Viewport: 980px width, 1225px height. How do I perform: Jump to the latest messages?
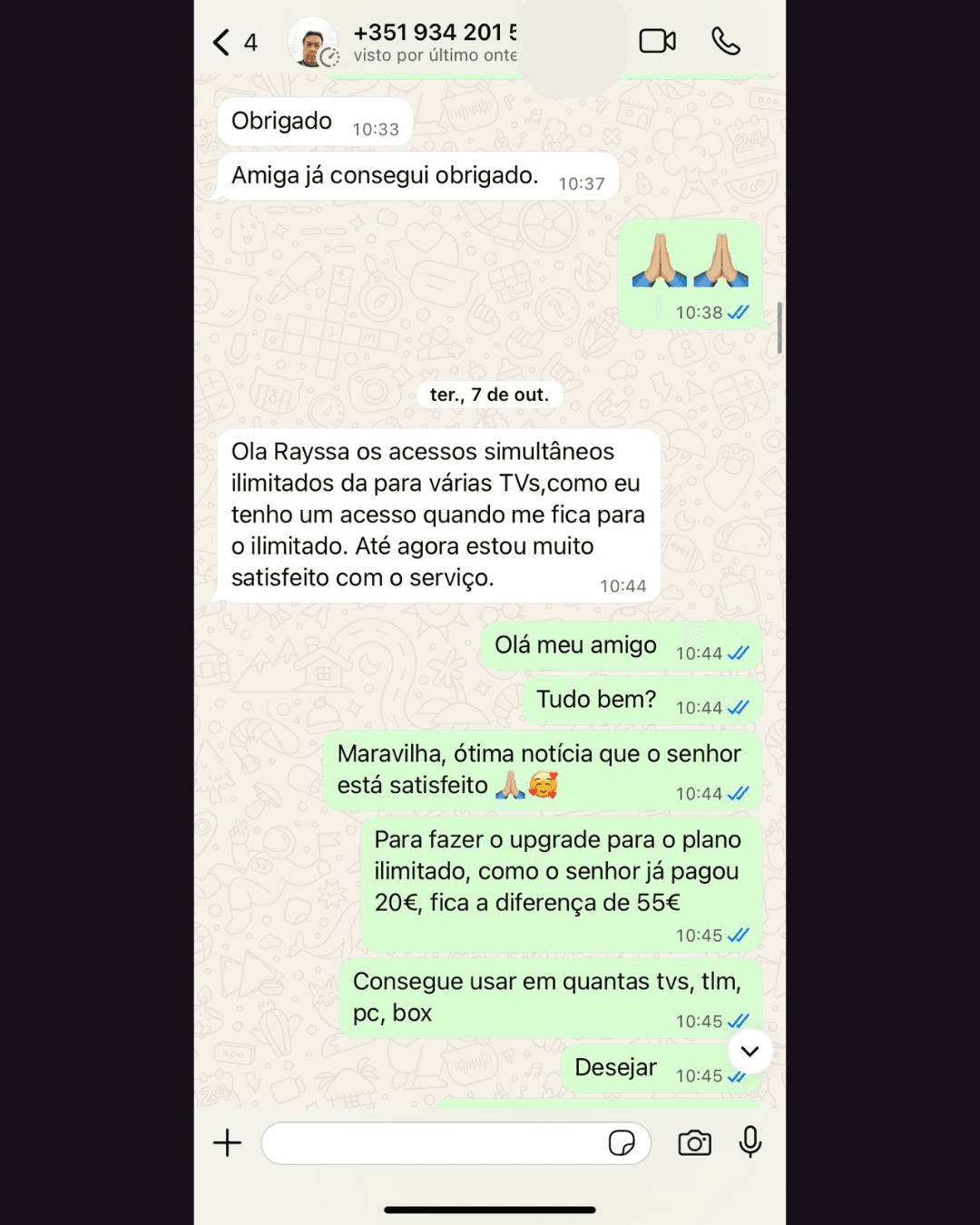click(750, 1052)
